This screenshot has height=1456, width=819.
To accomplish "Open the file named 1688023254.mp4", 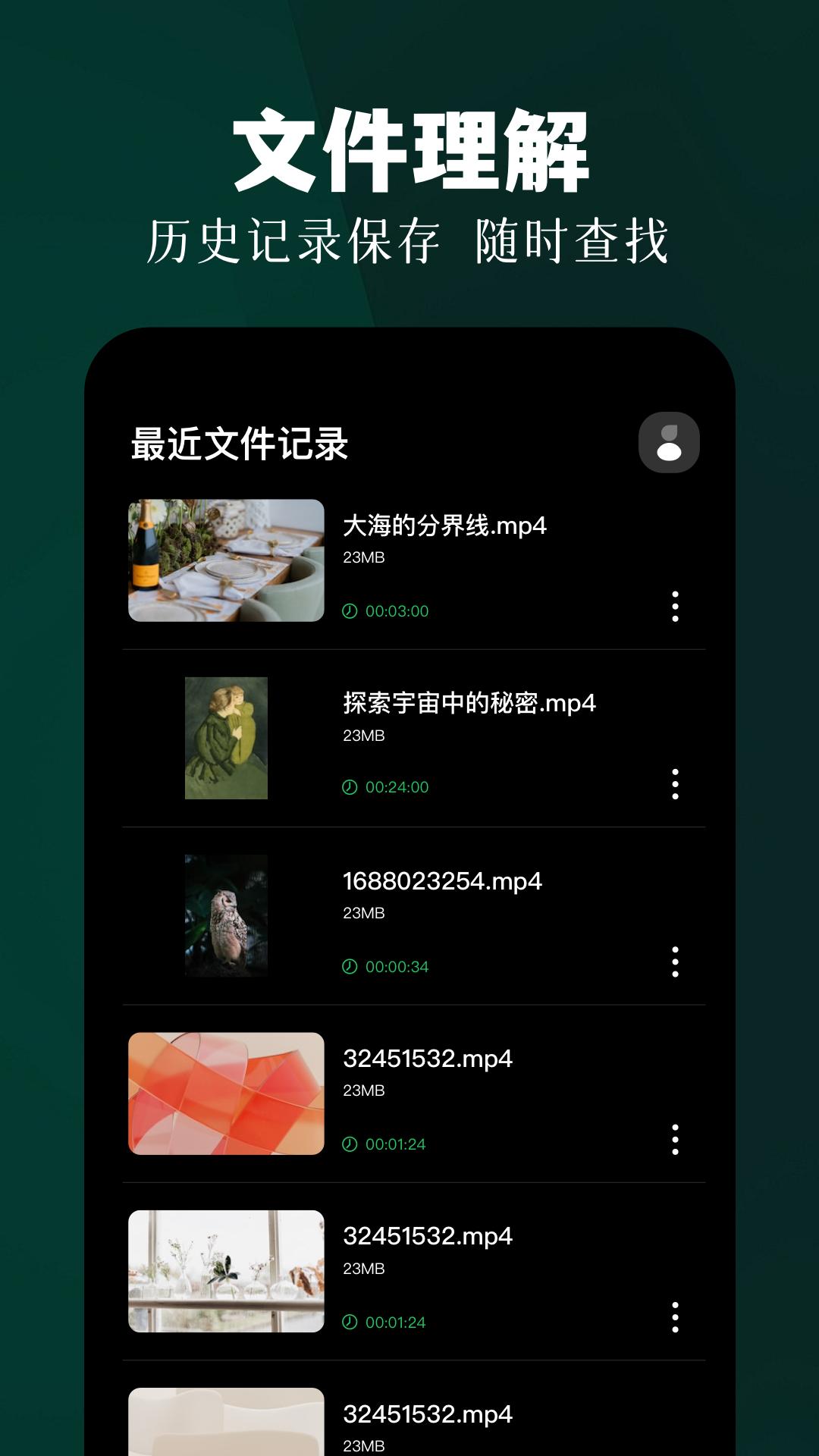I will click(444, 880).
